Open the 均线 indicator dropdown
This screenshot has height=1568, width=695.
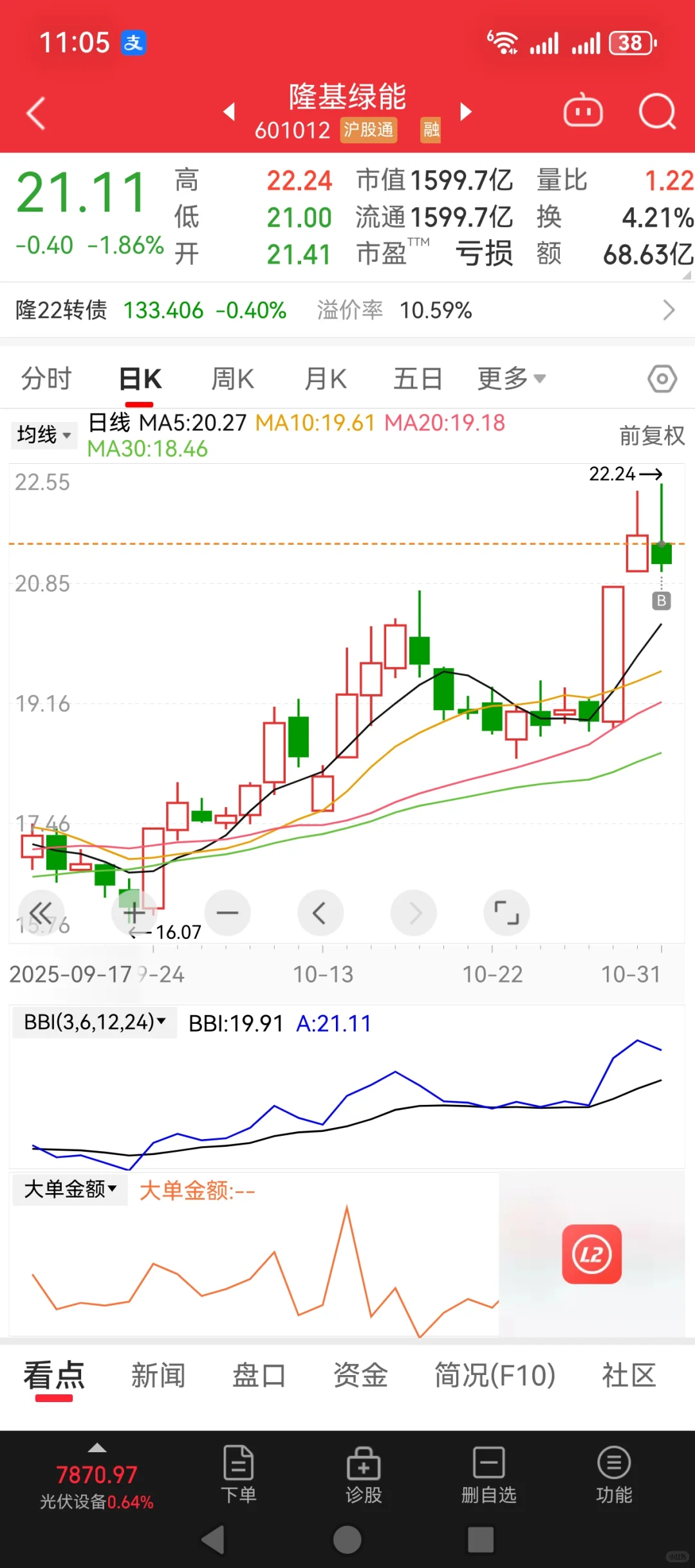point(44,435)
